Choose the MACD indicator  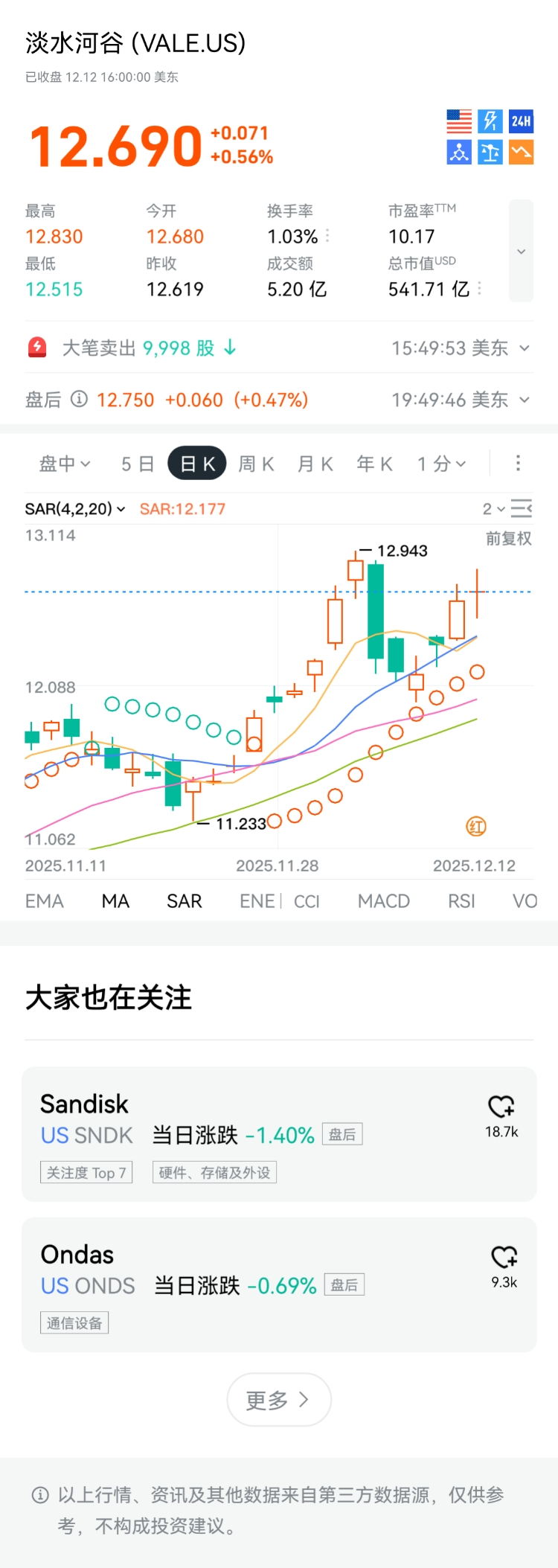pyautogui.click(x=384, y=901)
